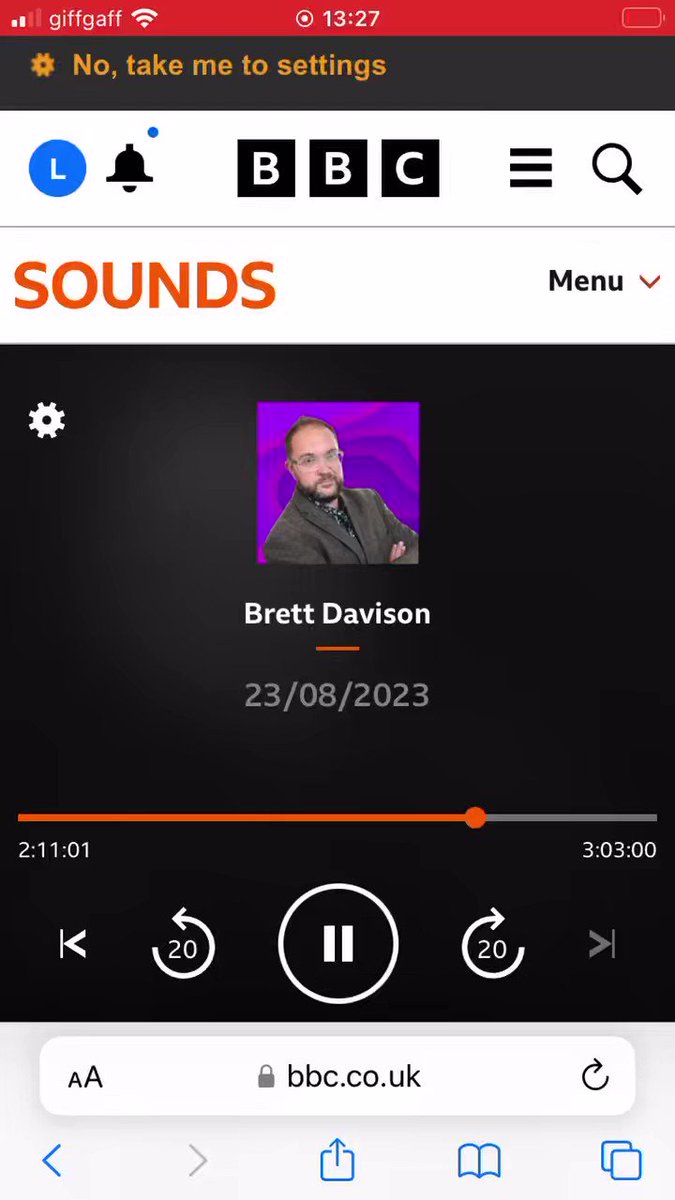Open the Safari AA text options

click(85, 1077)
